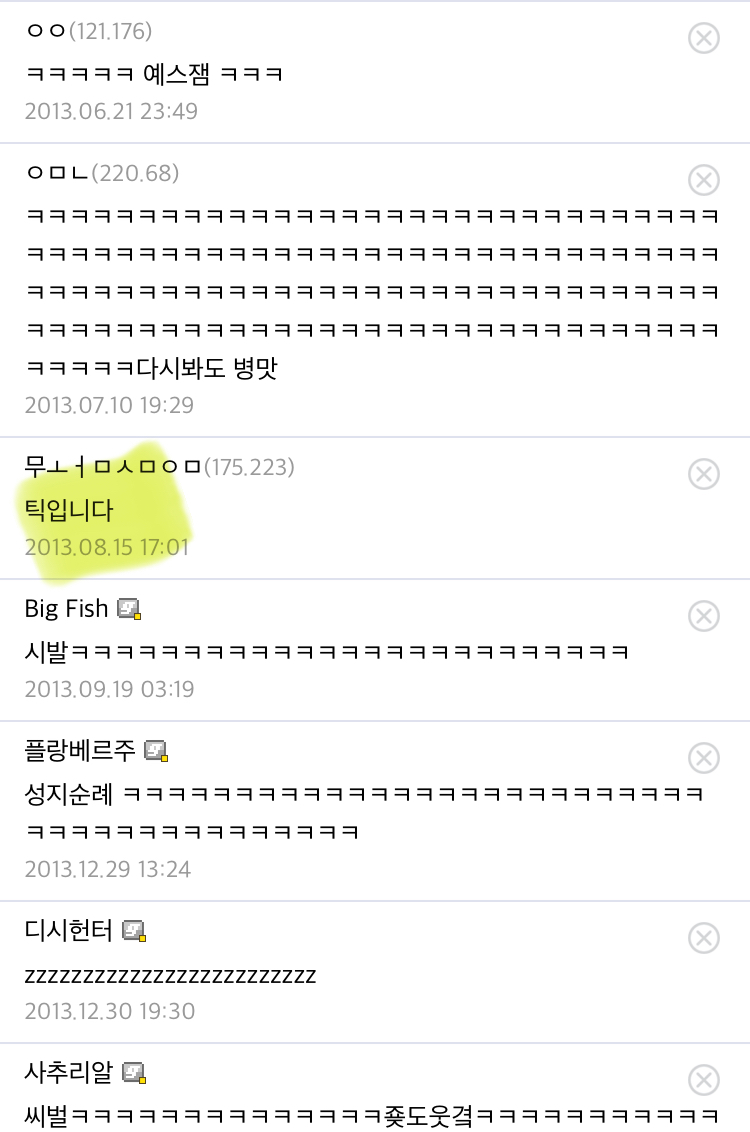Remove the 틱입니다 comment
The image size is (750, 1132).
pyautogui.click(x=704, y=474)
